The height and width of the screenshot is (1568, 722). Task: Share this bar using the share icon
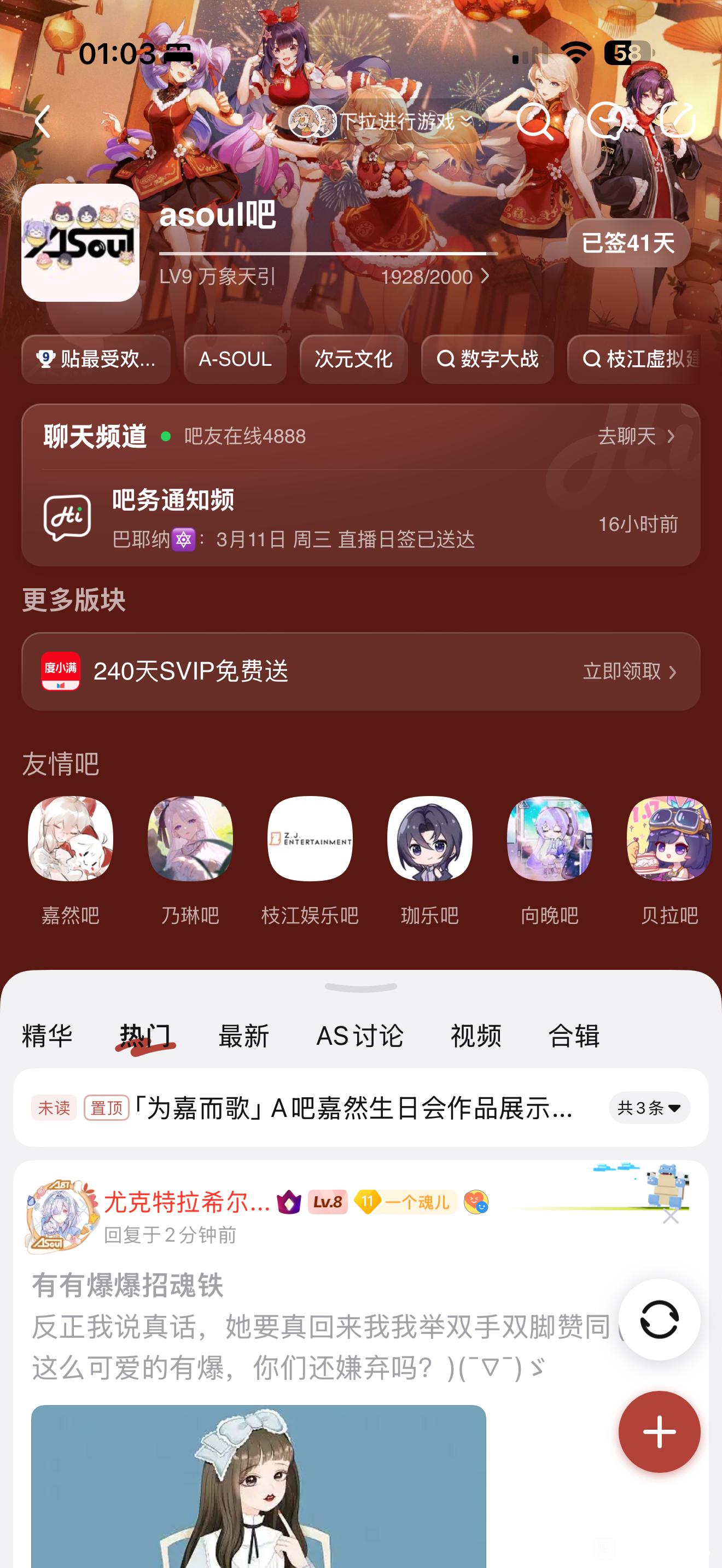coord(678,120)
